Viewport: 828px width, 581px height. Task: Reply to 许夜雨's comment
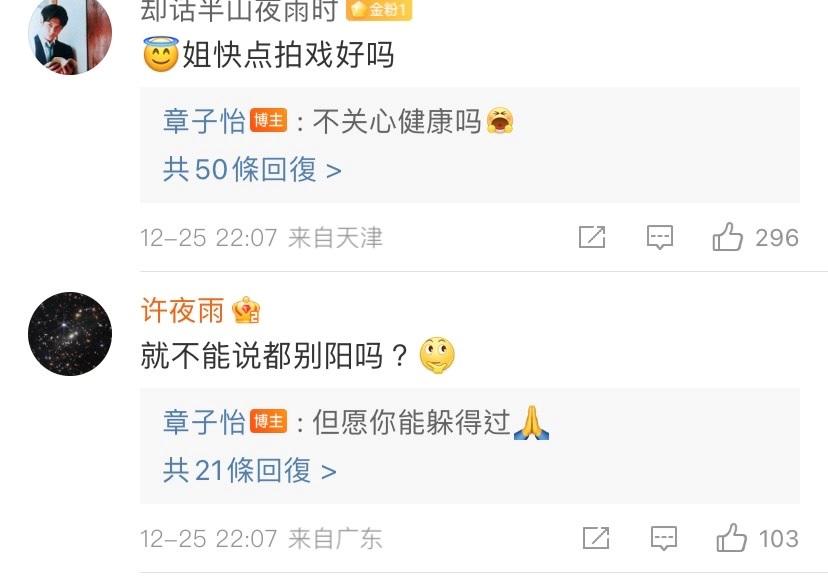click(663, 539)
